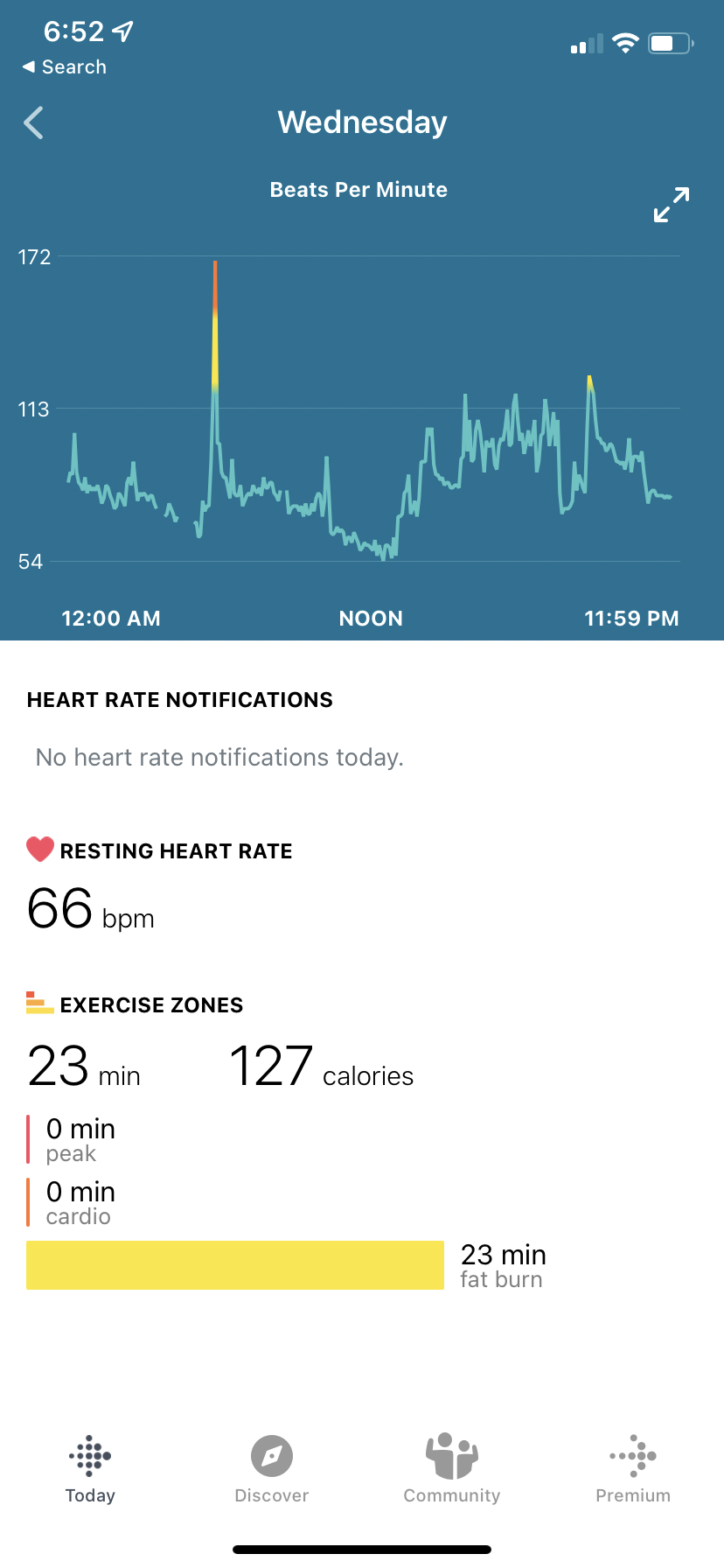Switch to the Today tab
This screenshot has height=1568, width=724.
90,1469
